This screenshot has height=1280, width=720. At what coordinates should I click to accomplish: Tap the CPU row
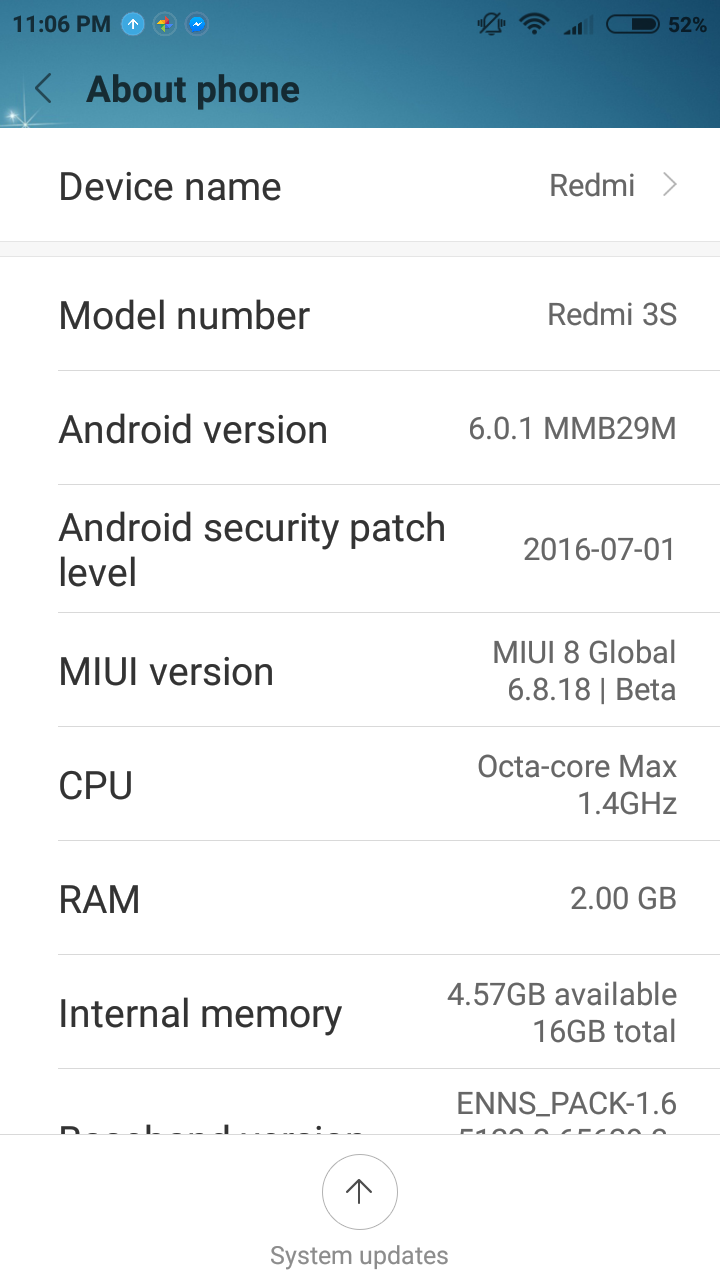(x=360, y=784)
